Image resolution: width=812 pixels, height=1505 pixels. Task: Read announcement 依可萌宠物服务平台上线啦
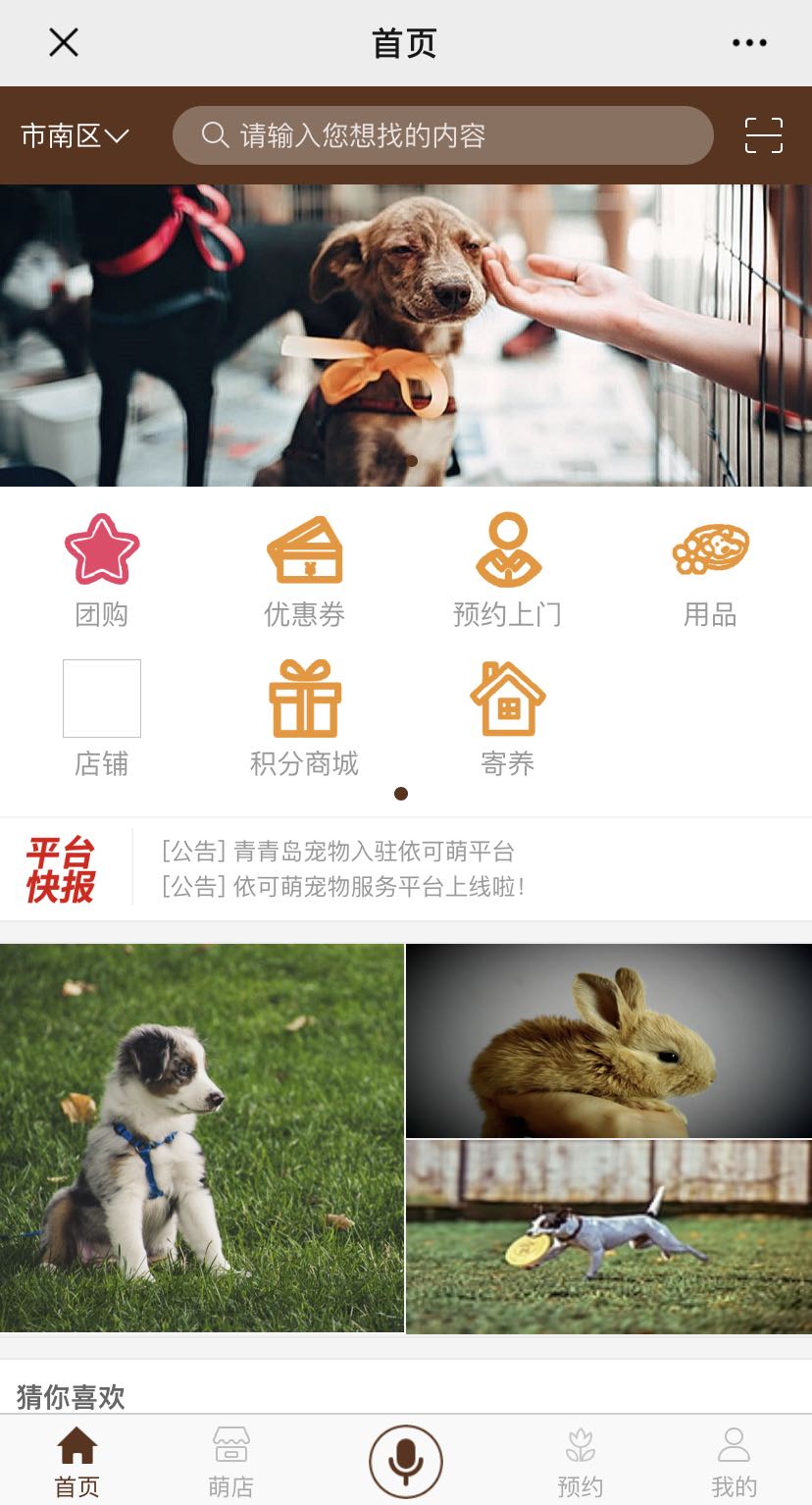pos(343,887)
